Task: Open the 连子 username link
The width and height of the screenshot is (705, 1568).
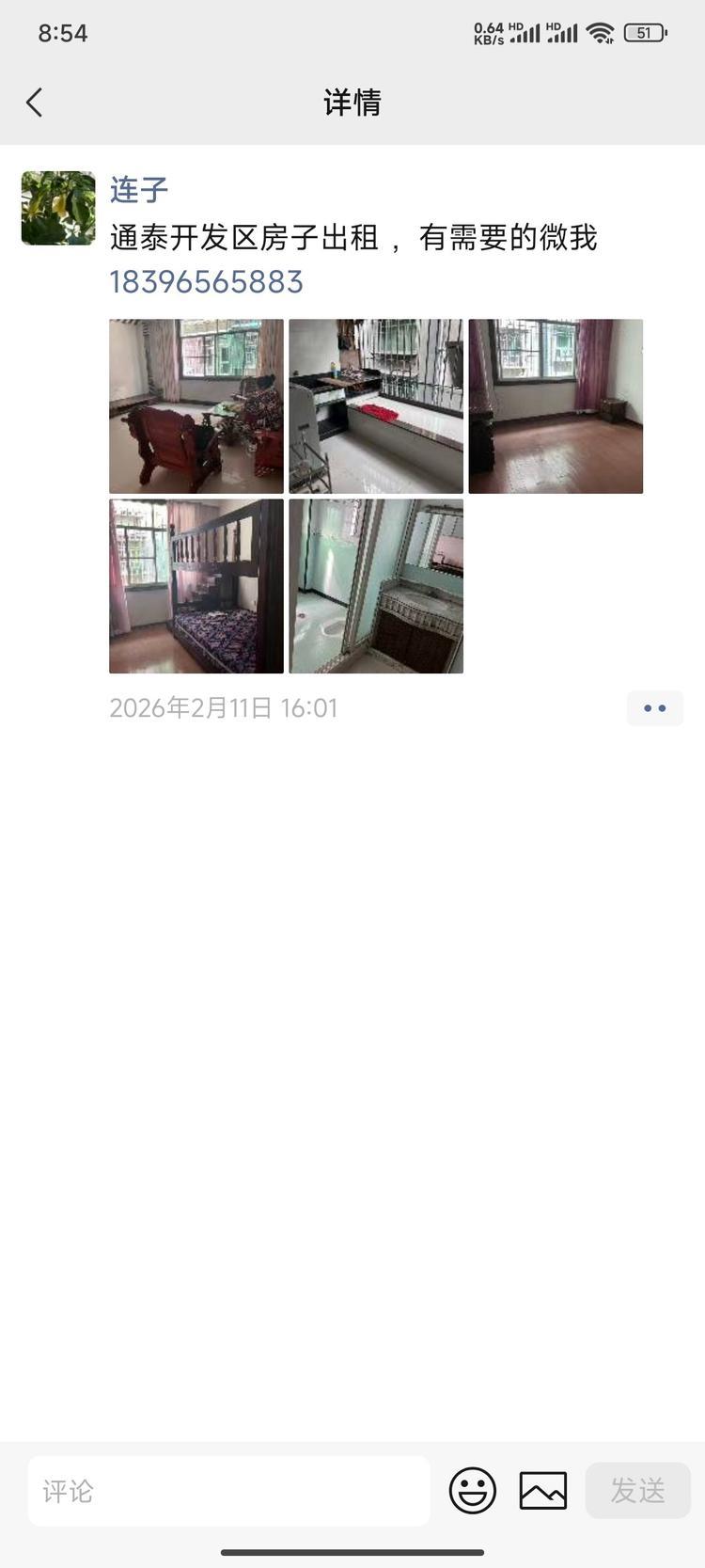Action: pos(139,190)
